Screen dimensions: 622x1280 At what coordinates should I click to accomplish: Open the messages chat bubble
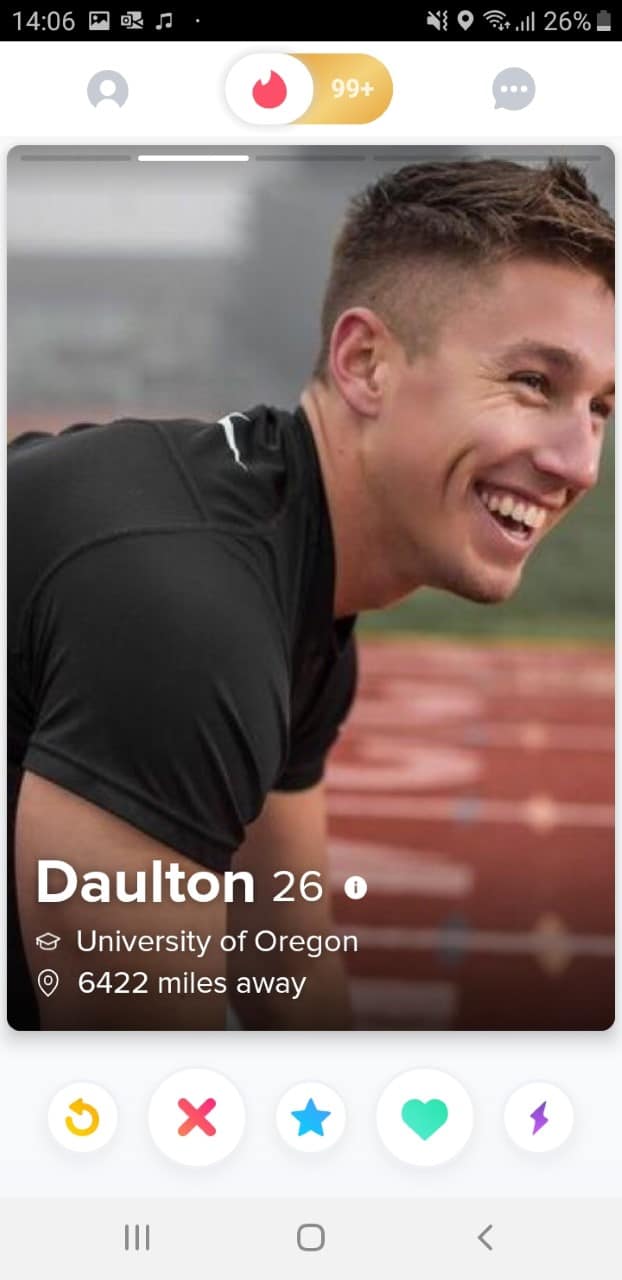click(x=514, y=90)
